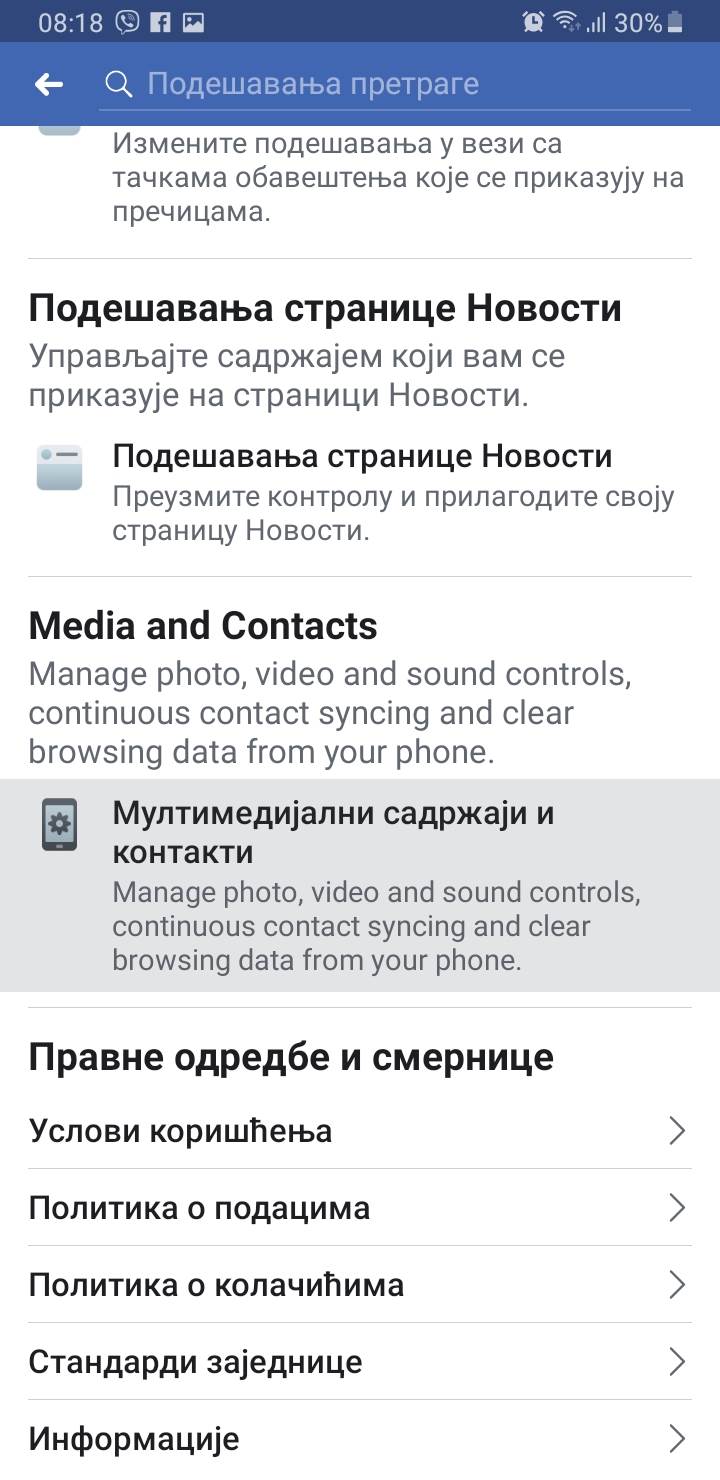Open Мултимедијални садржаји и контакти
Screen dimensions: 720x1480
point(360,886)
